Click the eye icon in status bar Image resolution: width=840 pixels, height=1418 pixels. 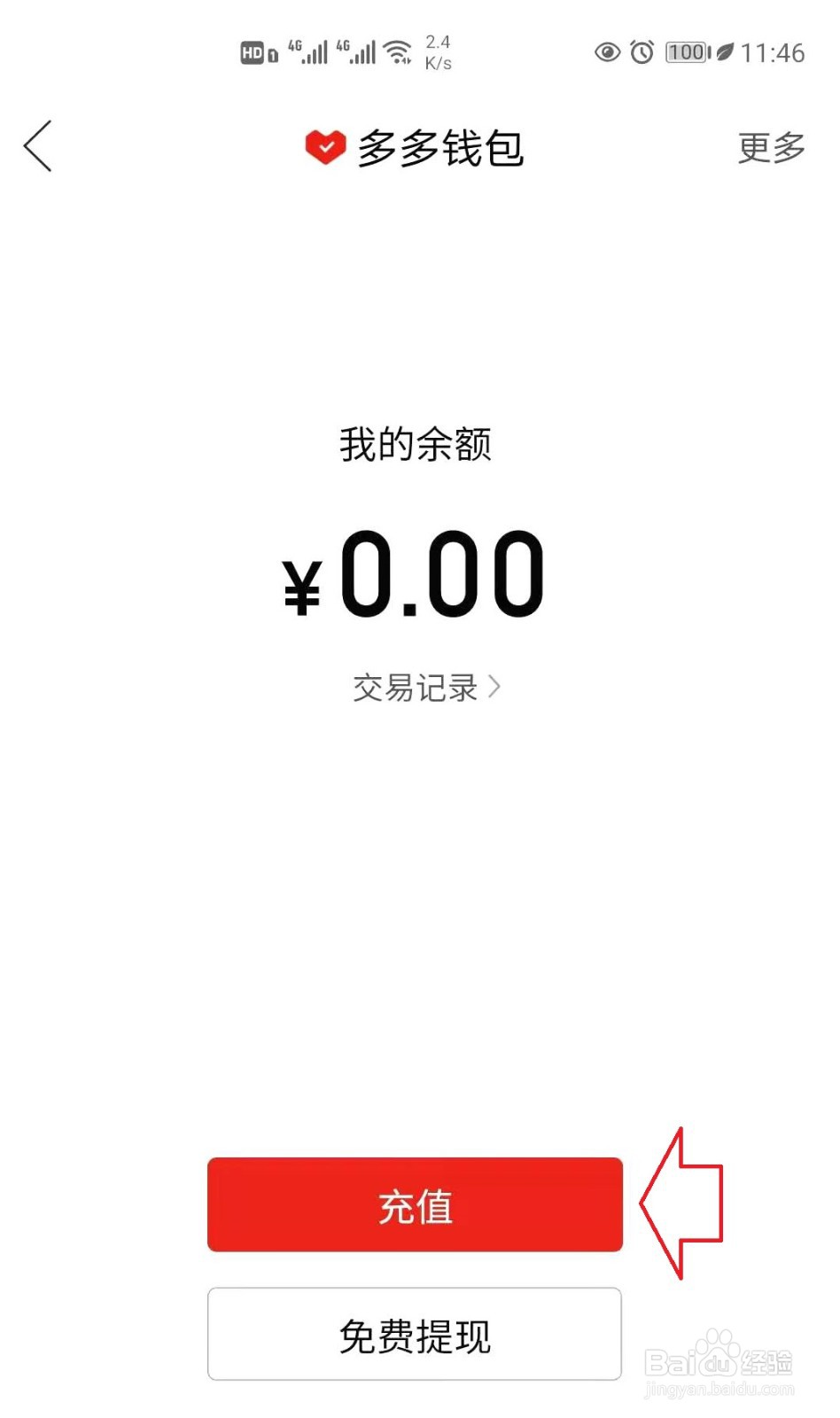pos(606,53)
